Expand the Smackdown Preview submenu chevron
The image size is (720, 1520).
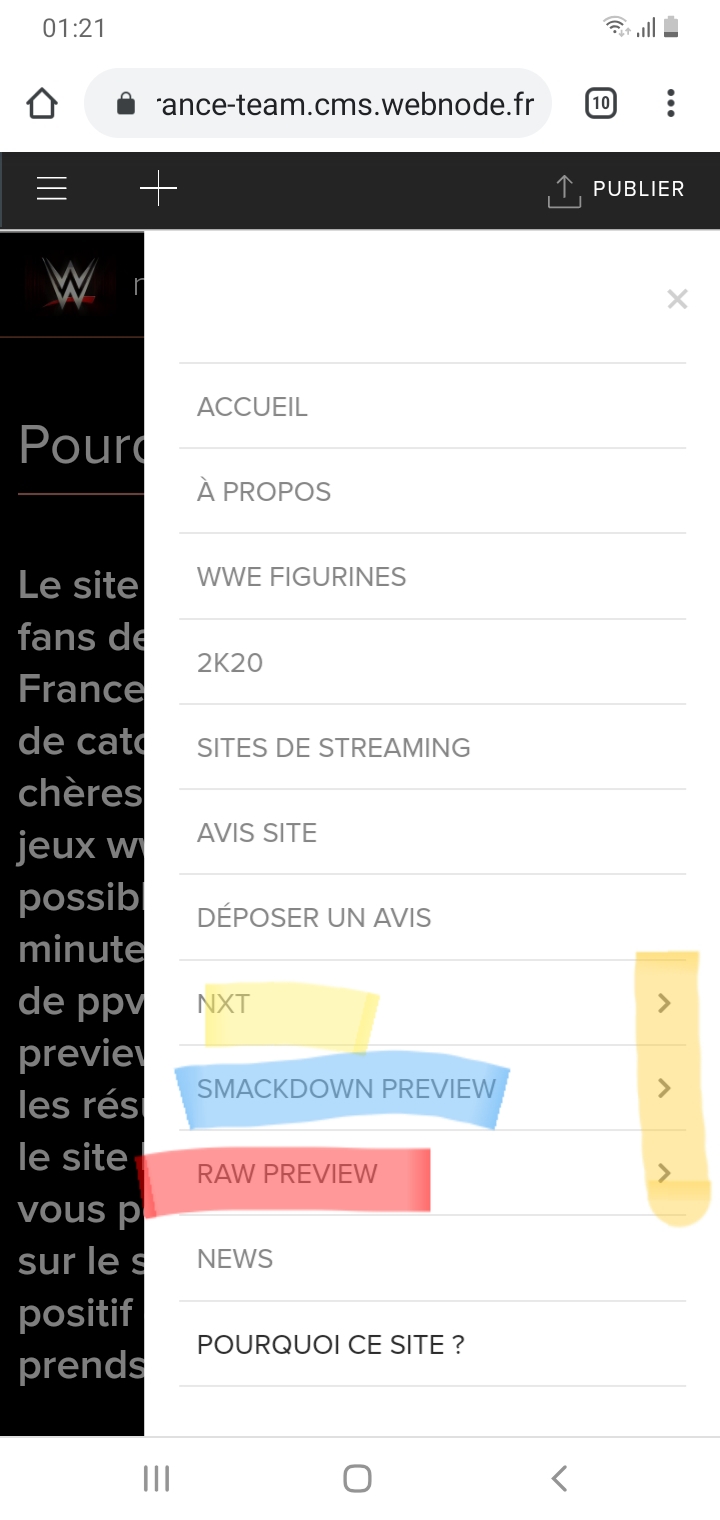[x=664, y=1089]
